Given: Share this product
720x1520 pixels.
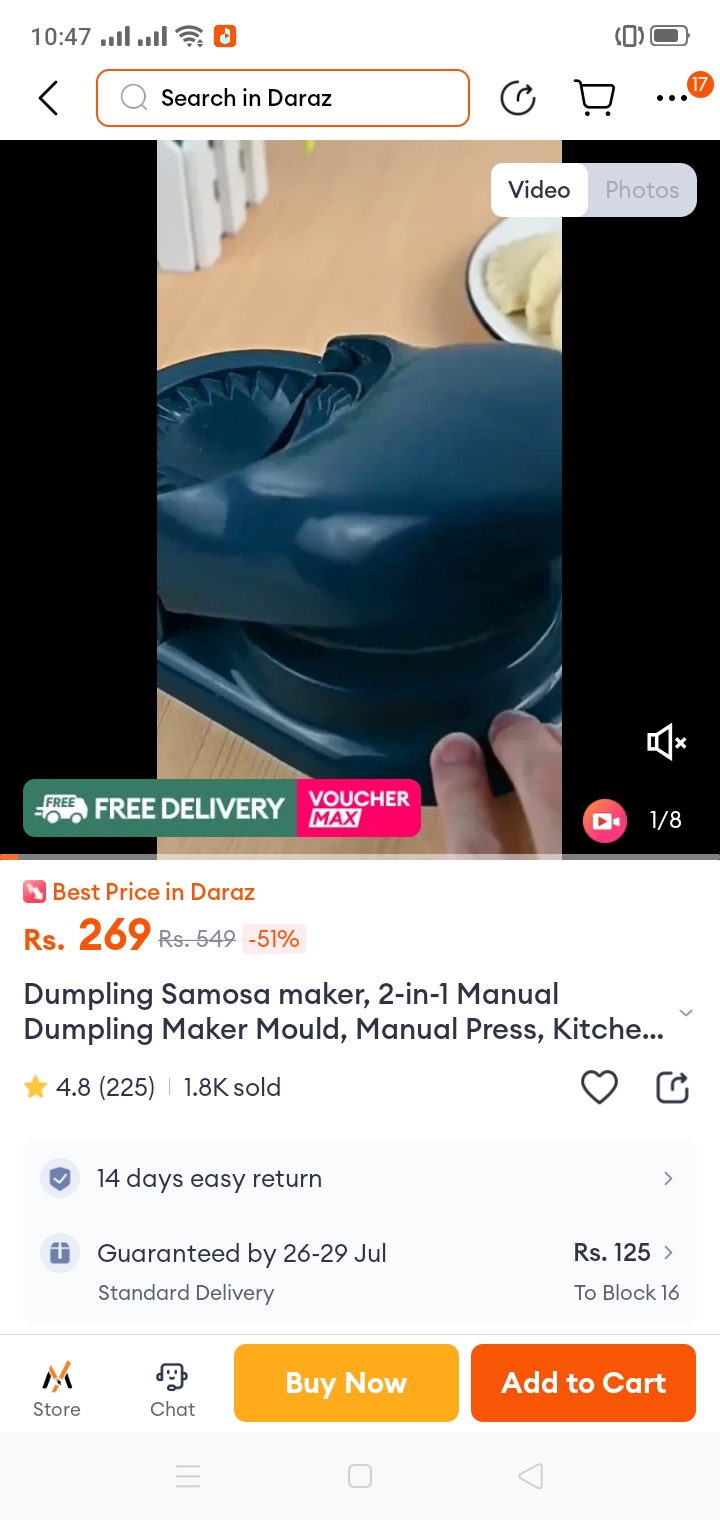Looking at the screenshot, I should tap(672, 1087).
